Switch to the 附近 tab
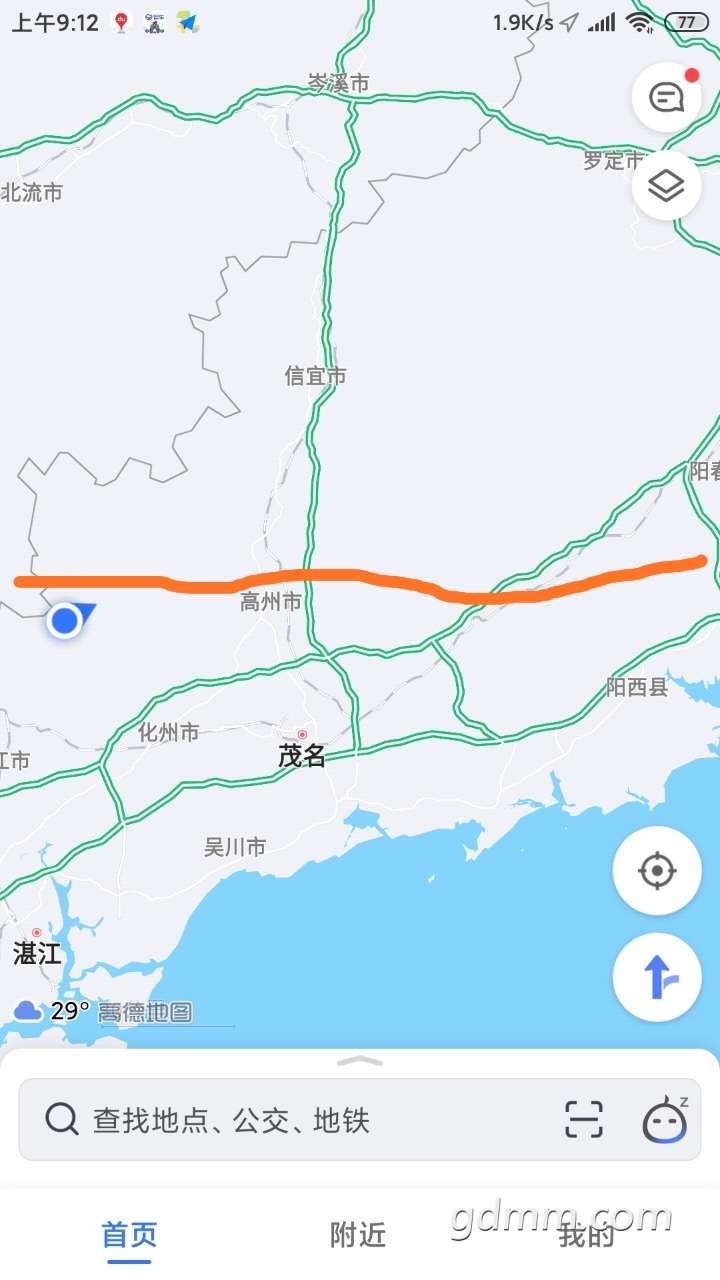This screenshot has width=720, height=1280. (x=358, y=1235)
